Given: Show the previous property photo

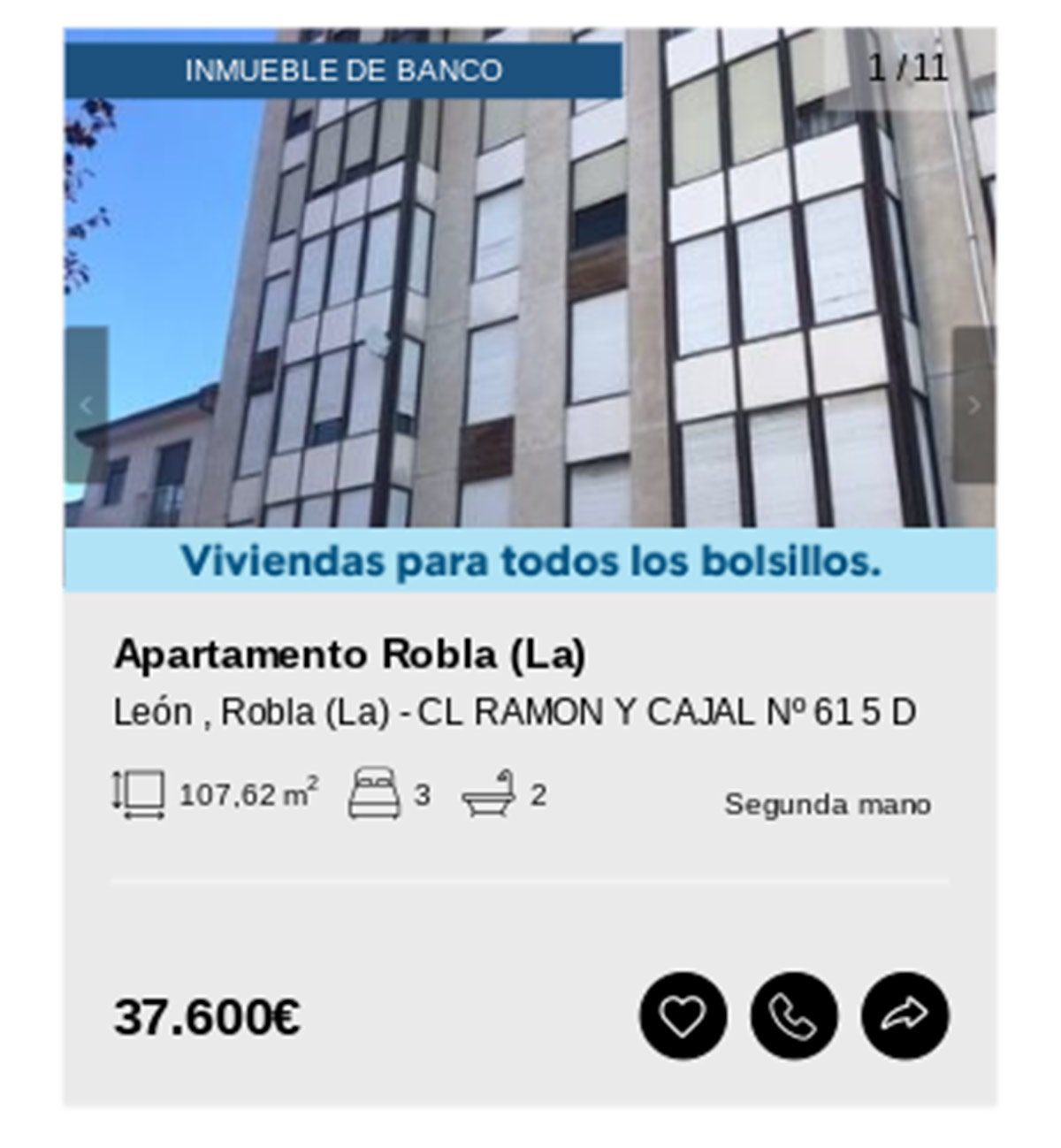Looking at the screenshot, I should (x=87, y=405).
